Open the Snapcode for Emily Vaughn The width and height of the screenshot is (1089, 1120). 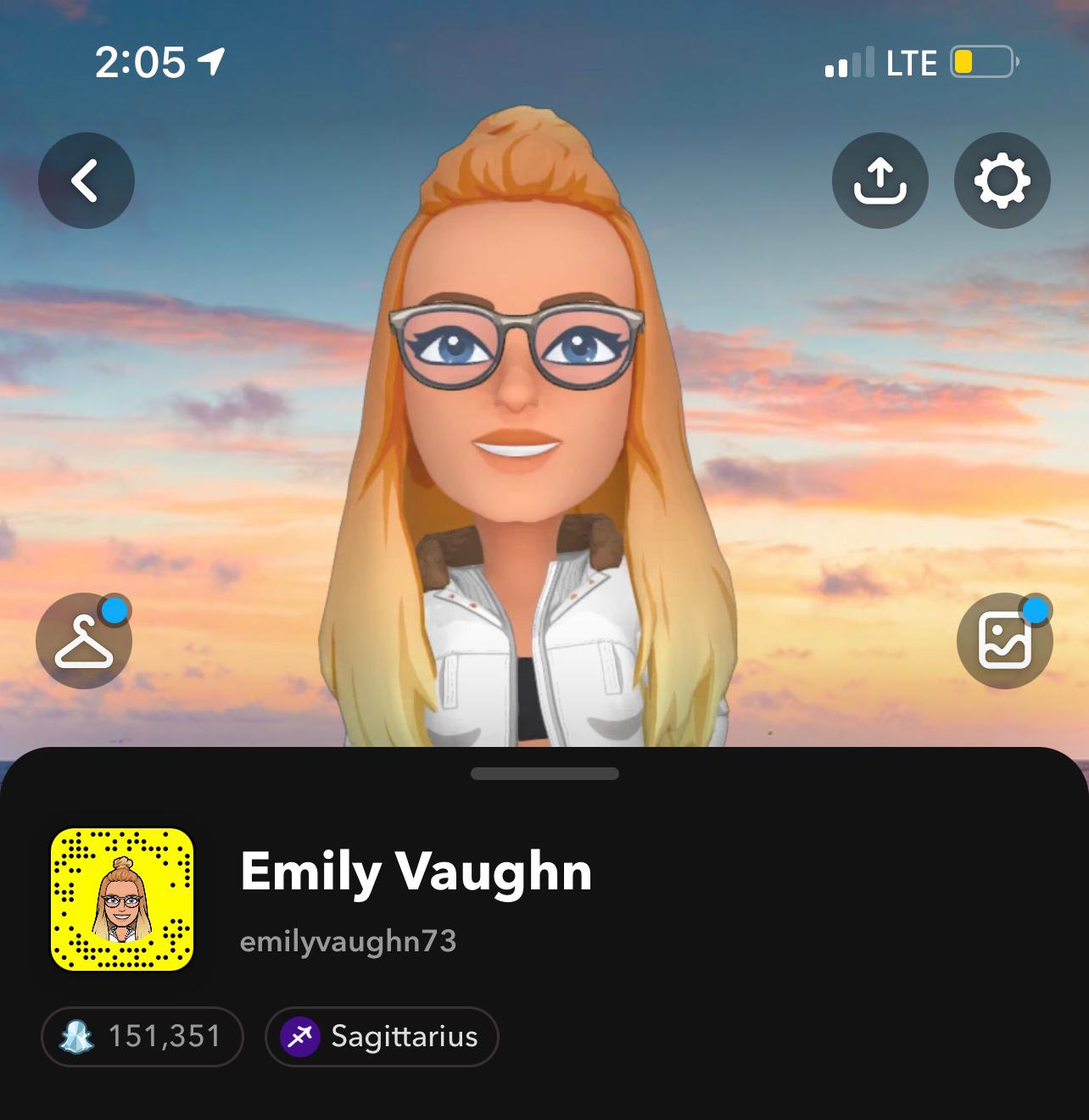tap(122, 899)
